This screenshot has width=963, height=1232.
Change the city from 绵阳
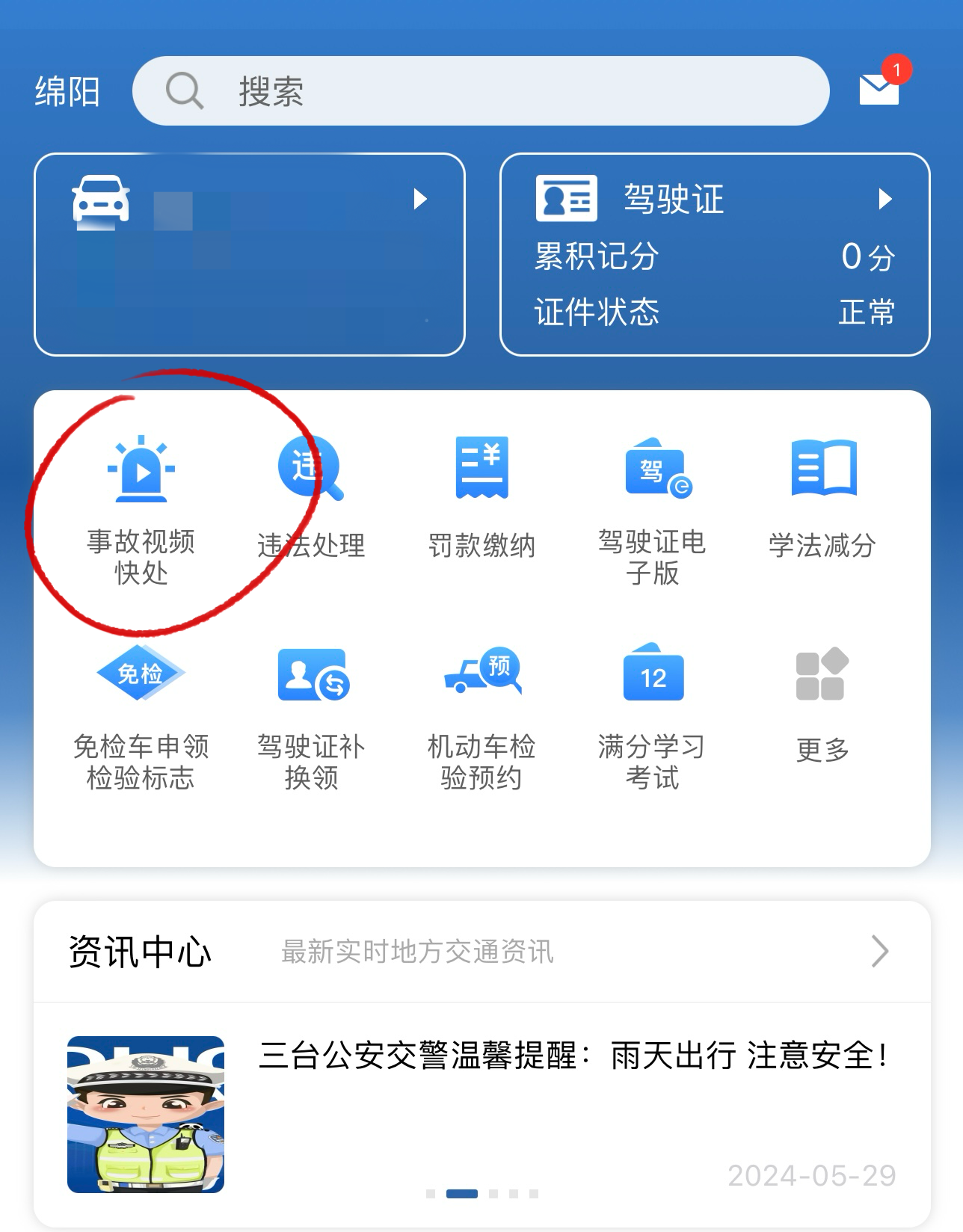point(67,92)
